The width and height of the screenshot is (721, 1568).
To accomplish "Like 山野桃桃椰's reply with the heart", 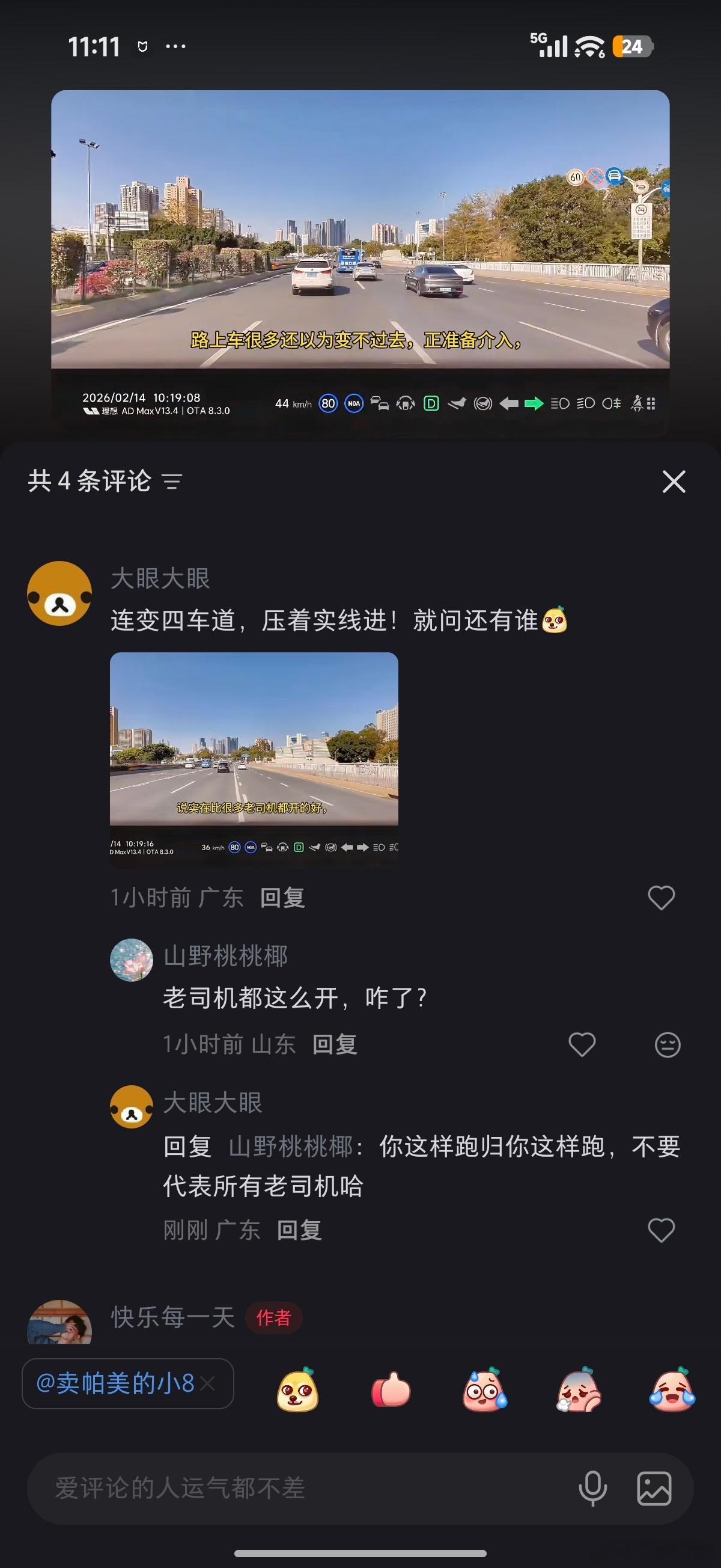I will (582, 1044).
